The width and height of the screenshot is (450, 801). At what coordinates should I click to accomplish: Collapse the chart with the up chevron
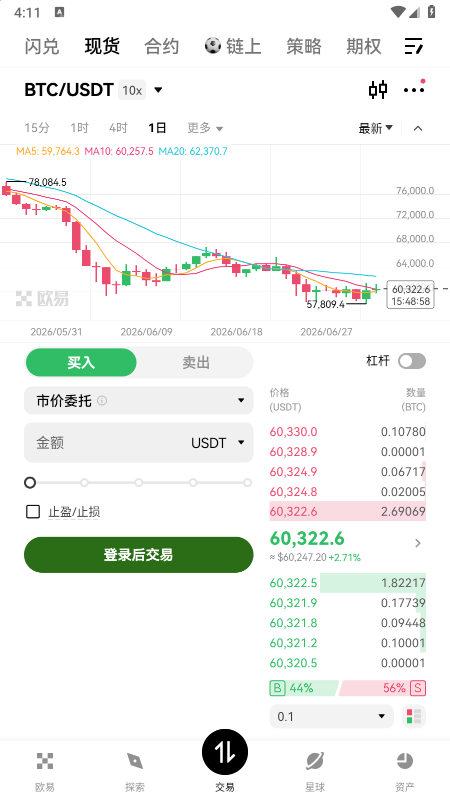(418, 128)
